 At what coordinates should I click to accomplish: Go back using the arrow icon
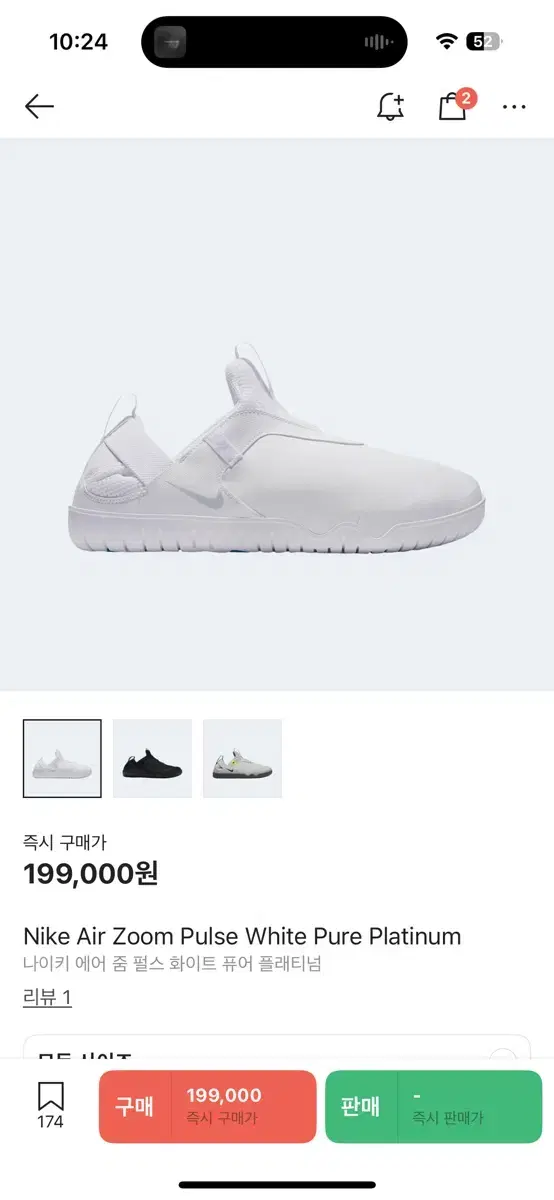39,107
